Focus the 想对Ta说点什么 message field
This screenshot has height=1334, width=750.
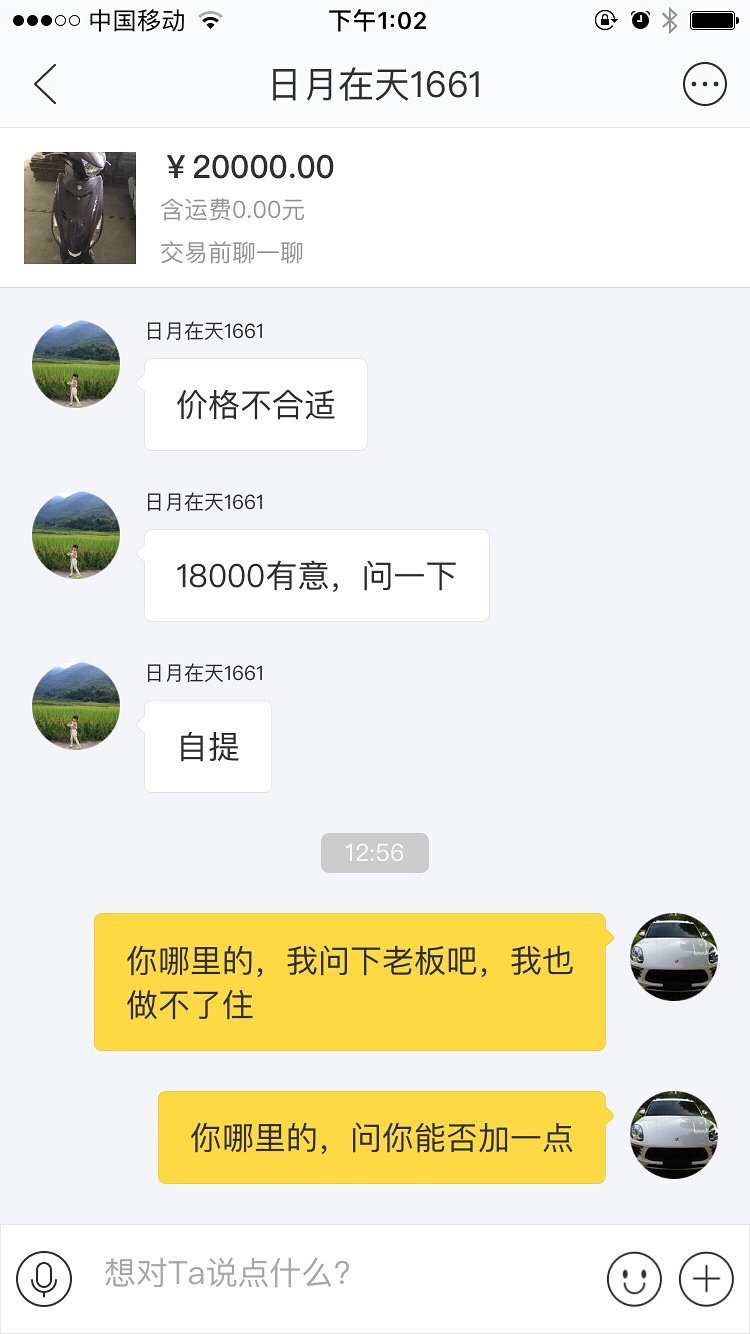coord(340,1275)
